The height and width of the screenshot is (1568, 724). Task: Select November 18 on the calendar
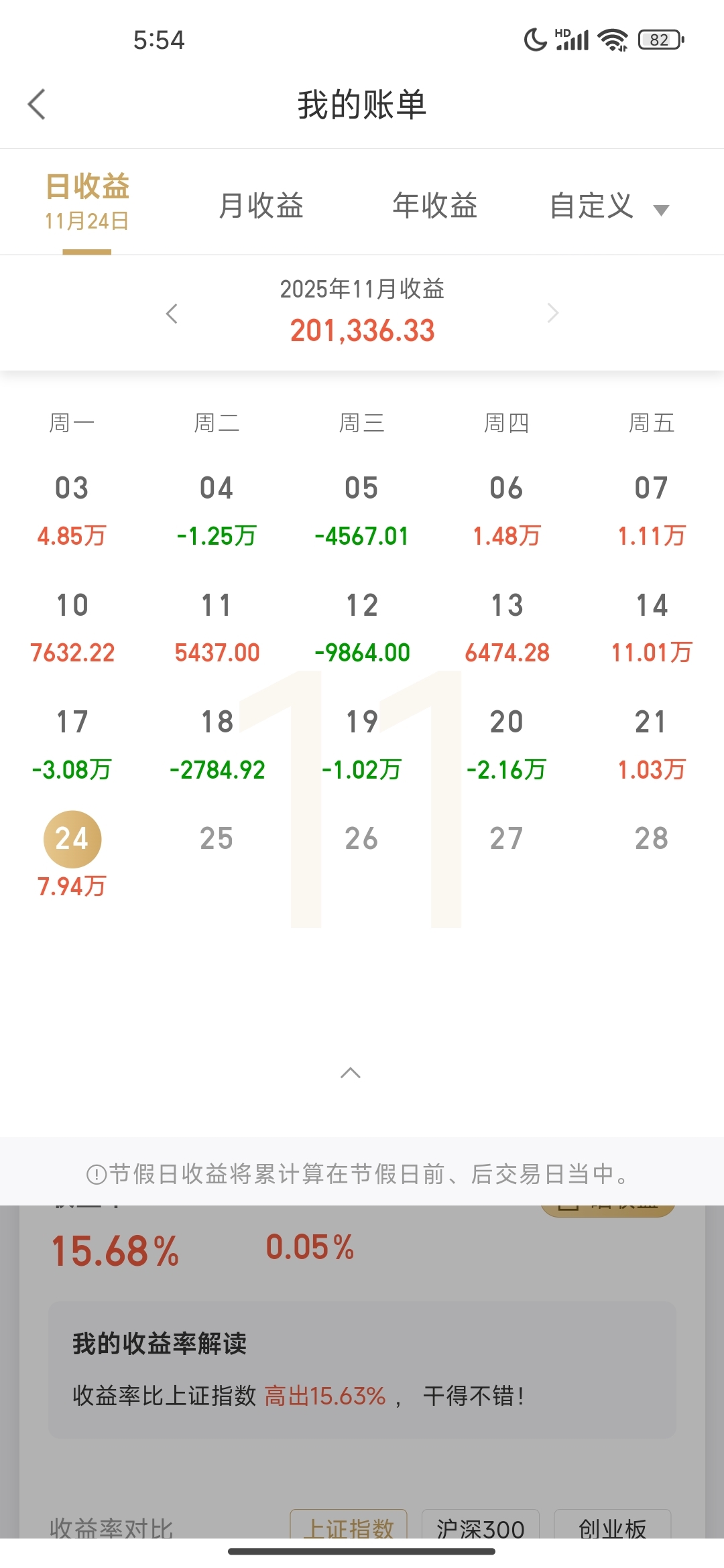(217, 744)
